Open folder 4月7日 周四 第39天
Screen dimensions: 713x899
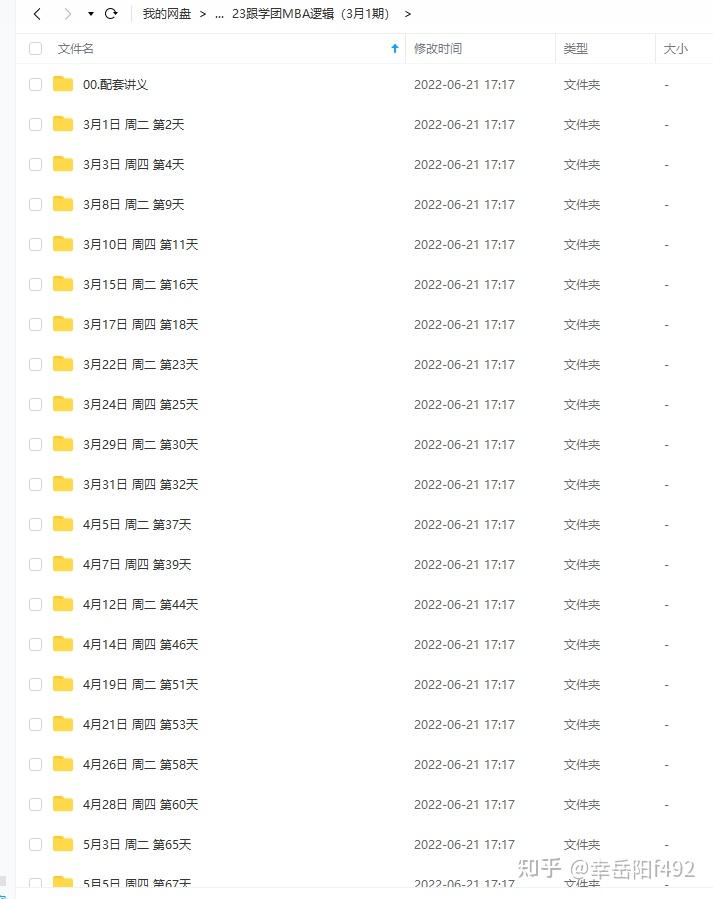(136, 565)
